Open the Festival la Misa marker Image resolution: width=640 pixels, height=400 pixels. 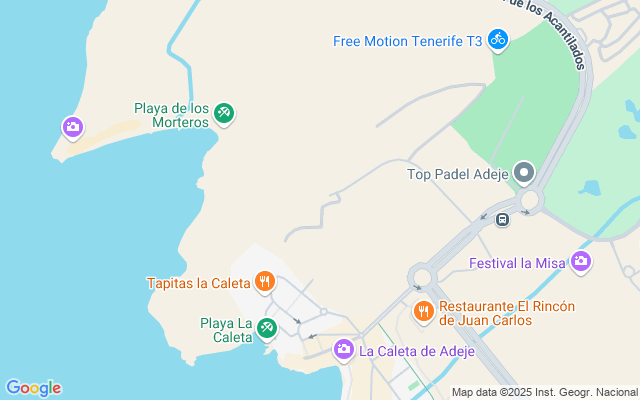tap(581, 263)
